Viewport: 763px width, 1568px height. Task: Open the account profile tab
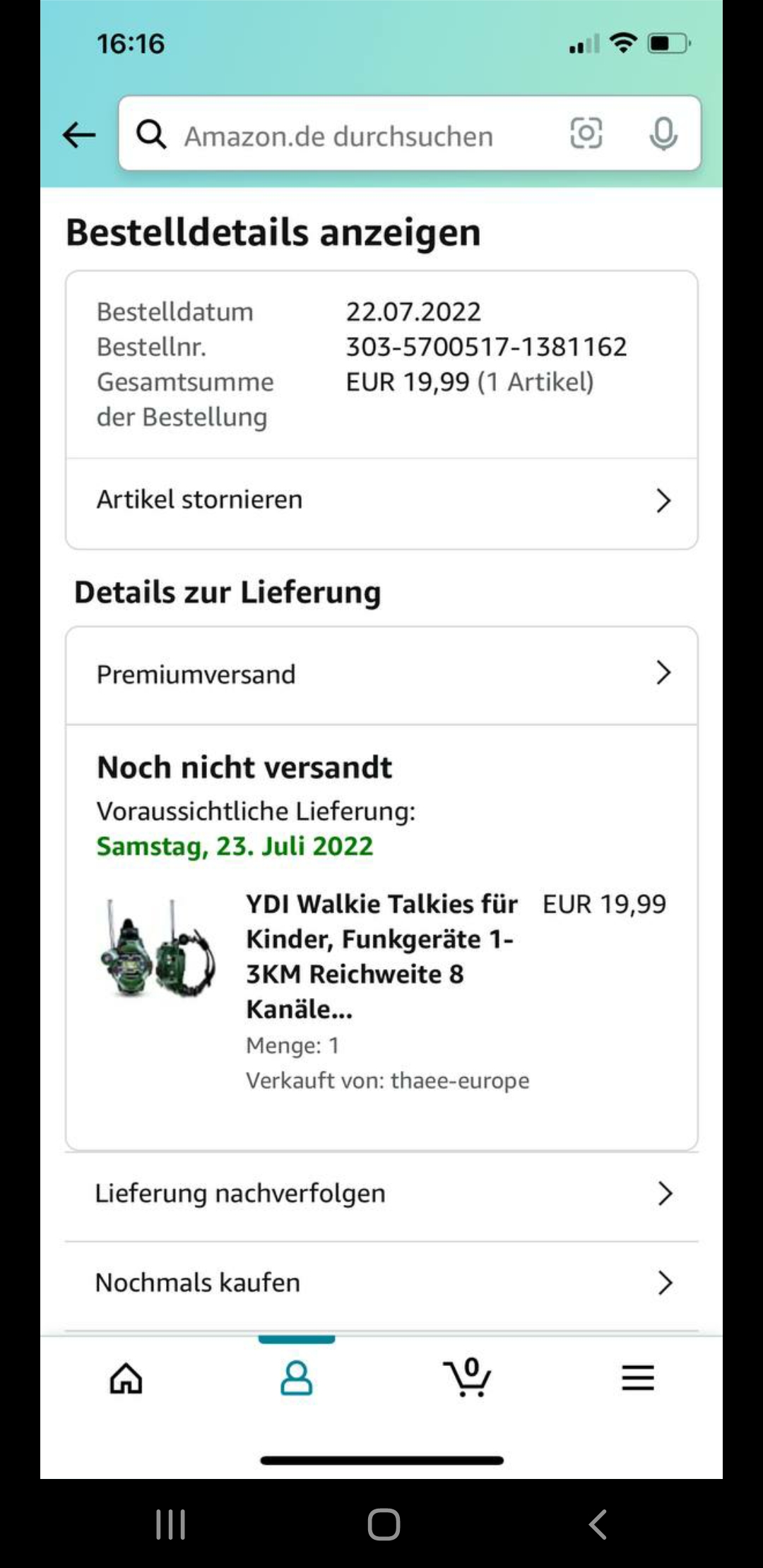[296, 1378]
